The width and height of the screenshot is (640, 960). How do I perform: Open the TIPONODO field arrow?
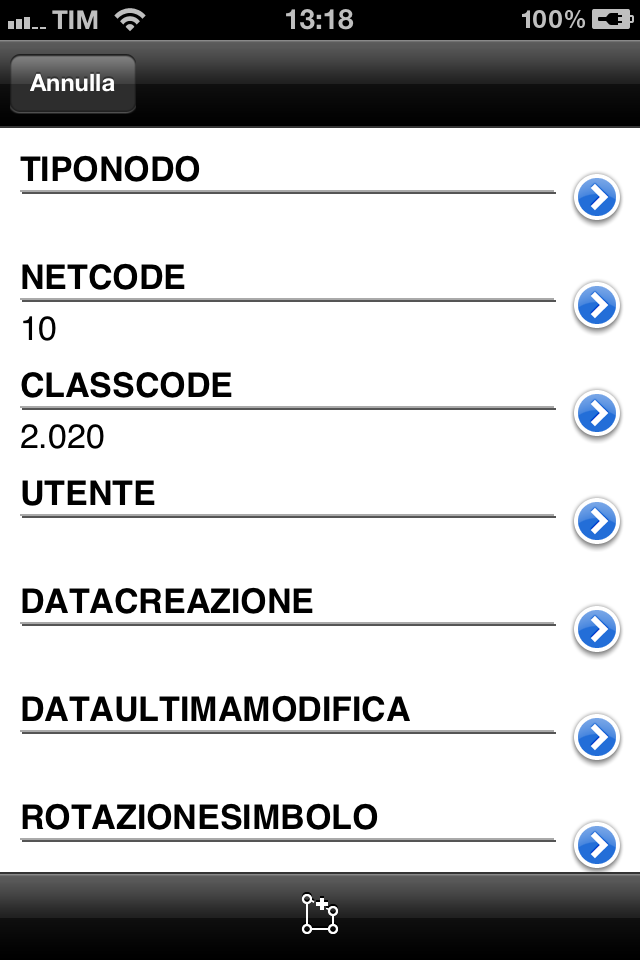click(x=596, y=198)
